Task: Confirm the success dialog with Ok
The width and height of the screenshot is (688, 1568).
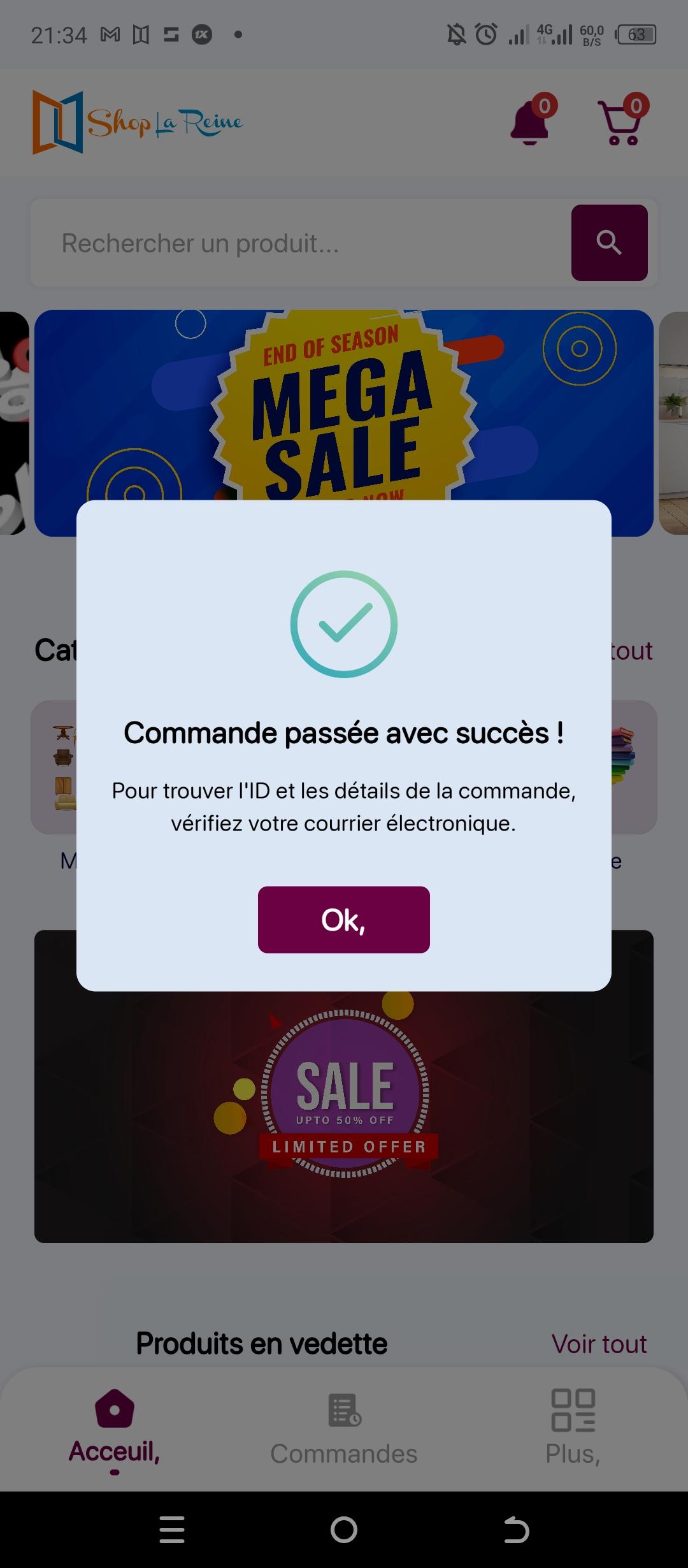Action: pyautogui.click(x=343, y=919)
